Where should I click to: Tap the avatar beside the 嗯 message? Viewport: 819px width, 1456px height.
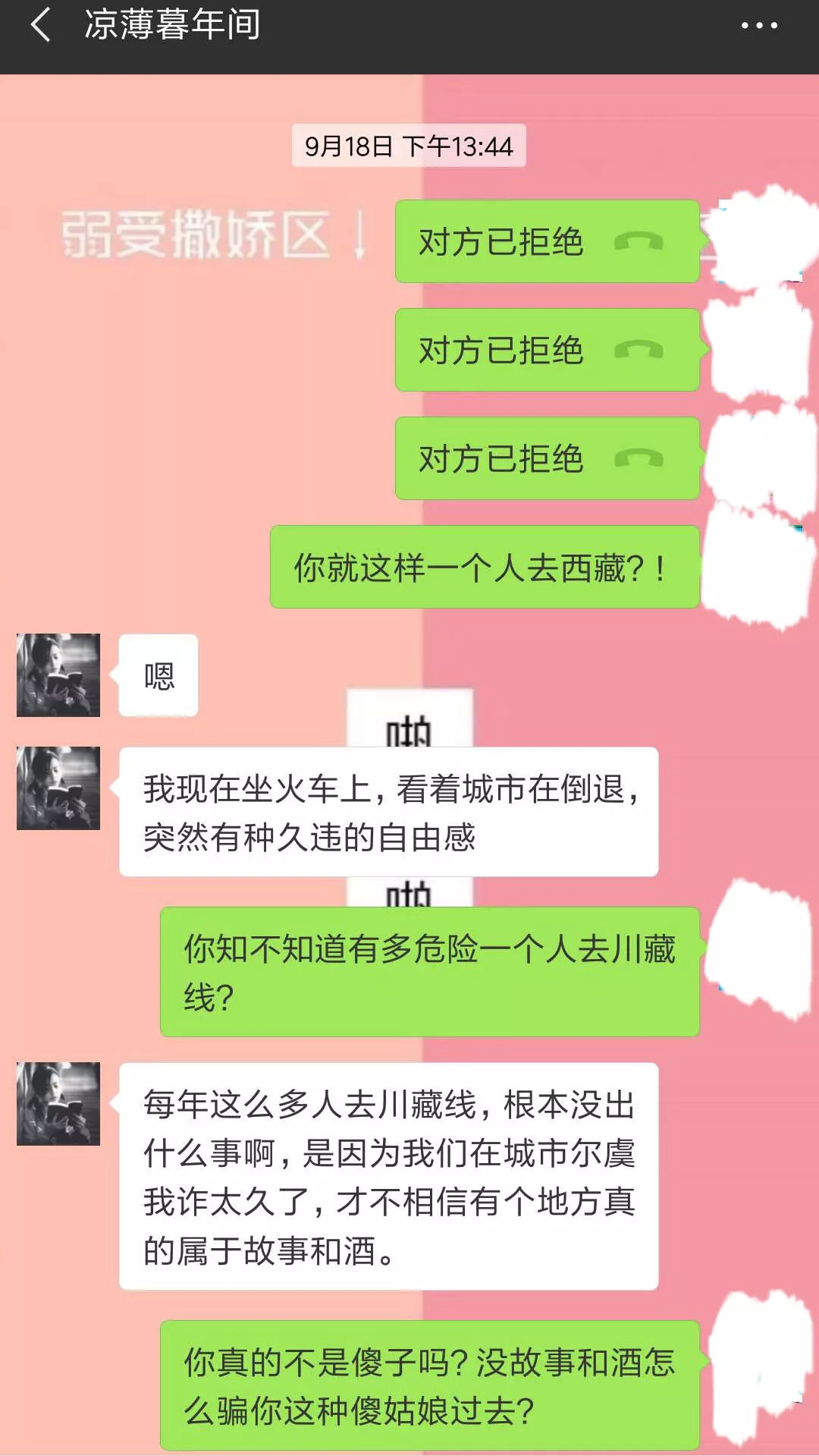click(58, 675)
